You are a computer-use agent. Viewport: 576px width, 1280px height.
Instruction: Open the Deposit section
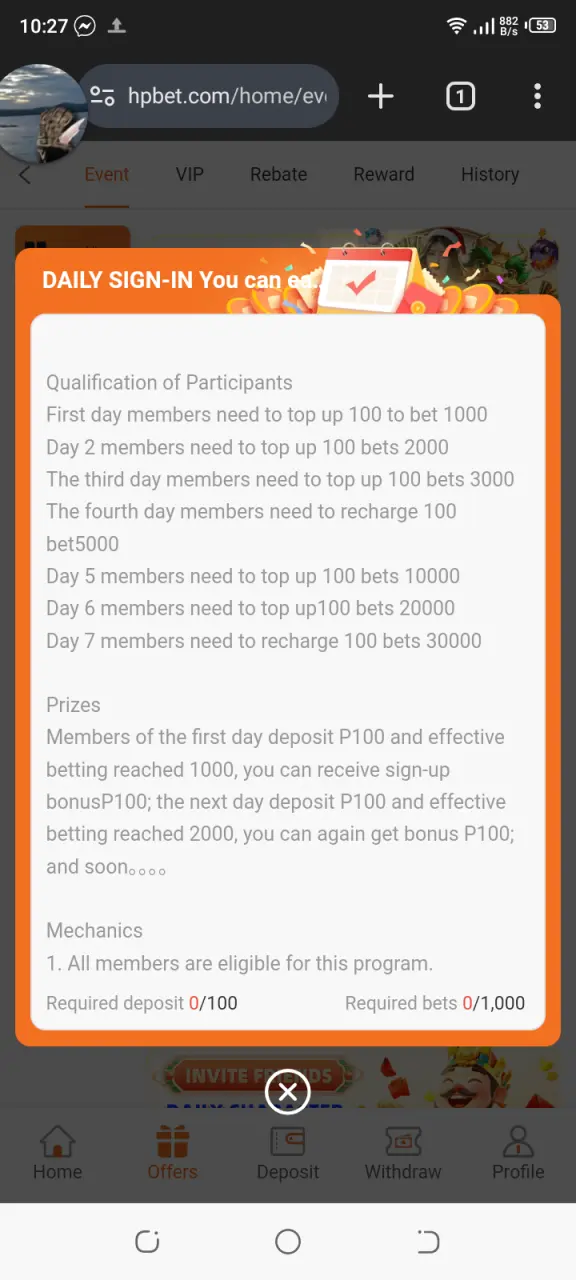[288, 1153]
